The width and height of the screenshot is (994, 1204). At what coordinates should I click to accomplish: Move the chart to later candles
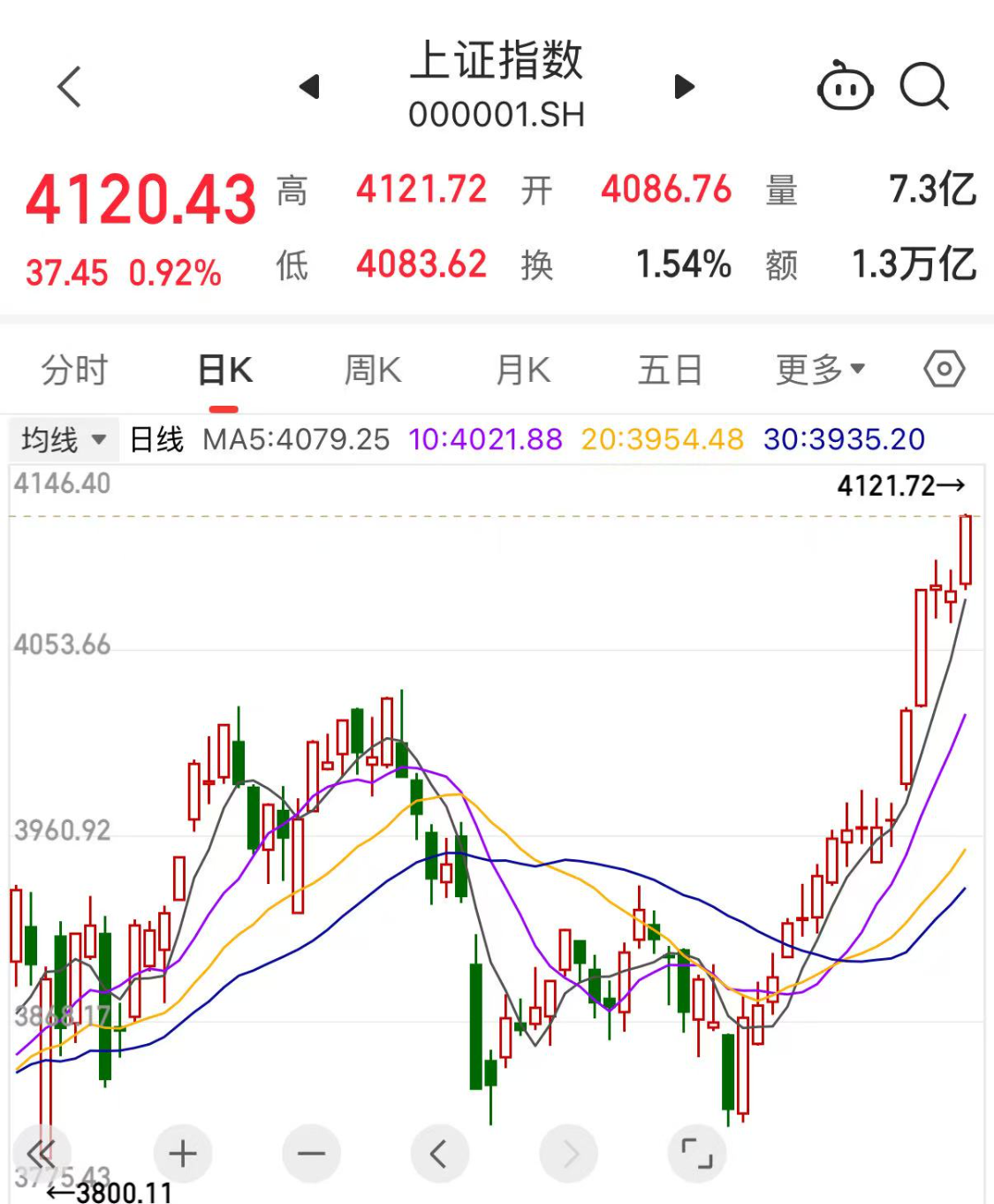568,1153
